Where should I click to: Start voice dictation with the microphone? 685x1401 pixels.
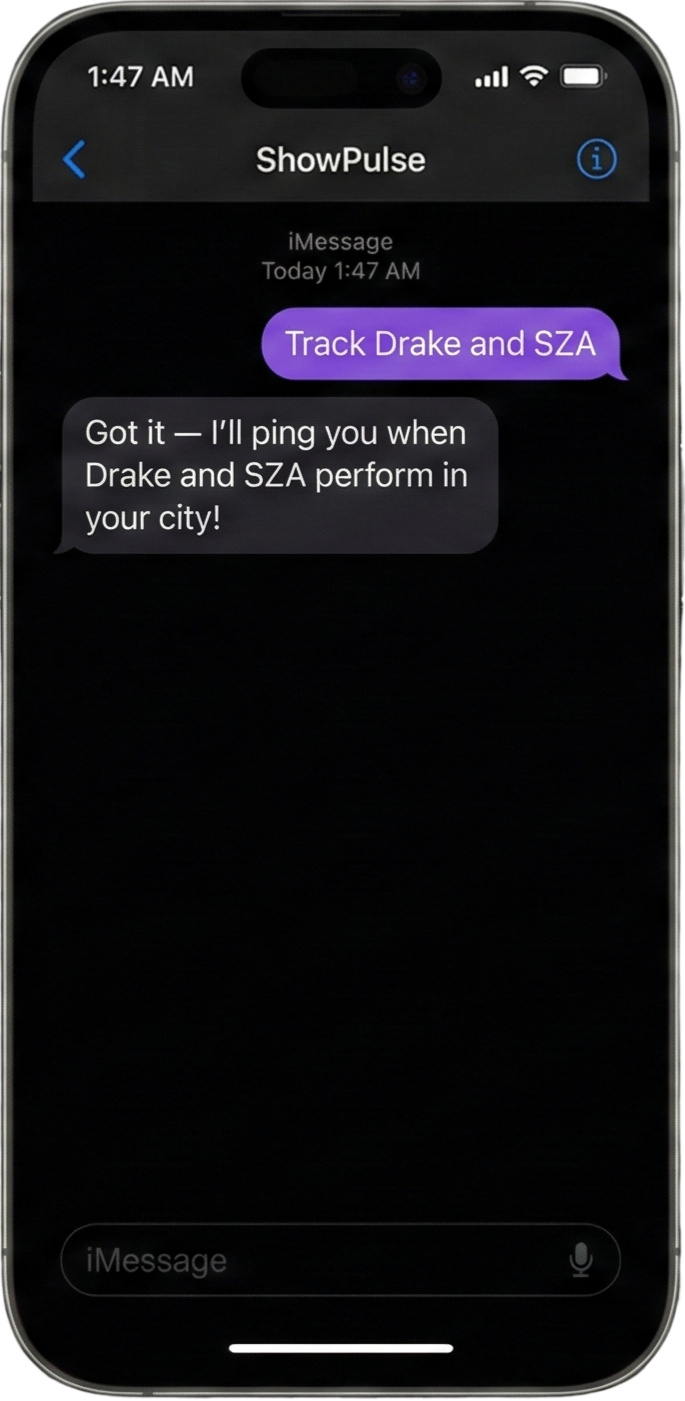pyautogui.click(x=581, y=1261)
